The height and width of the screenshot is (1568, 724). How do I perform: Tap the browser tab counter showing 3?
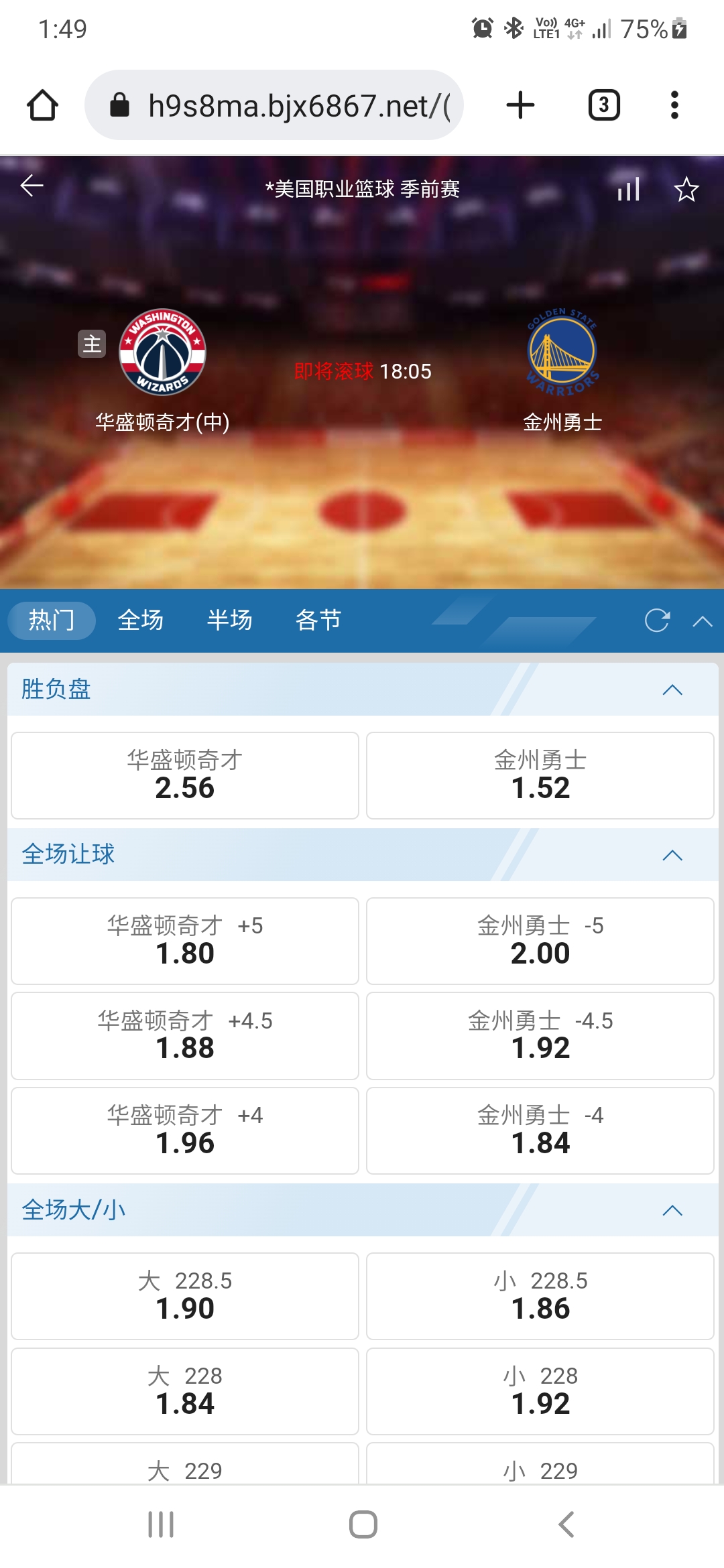[603, 105]
